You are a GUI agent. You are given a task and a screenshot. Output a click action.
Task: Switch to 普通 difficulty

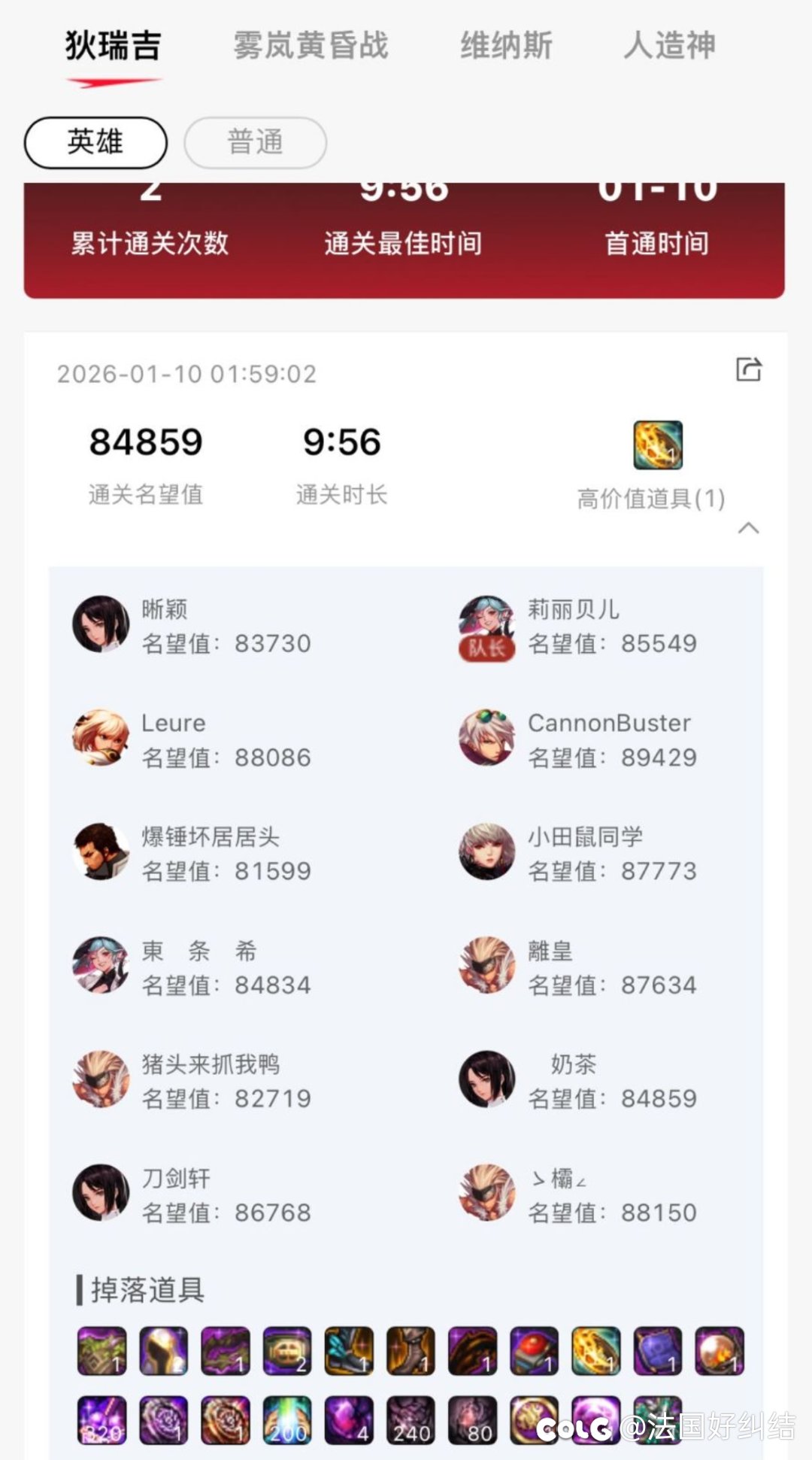(x=255, y=142)
